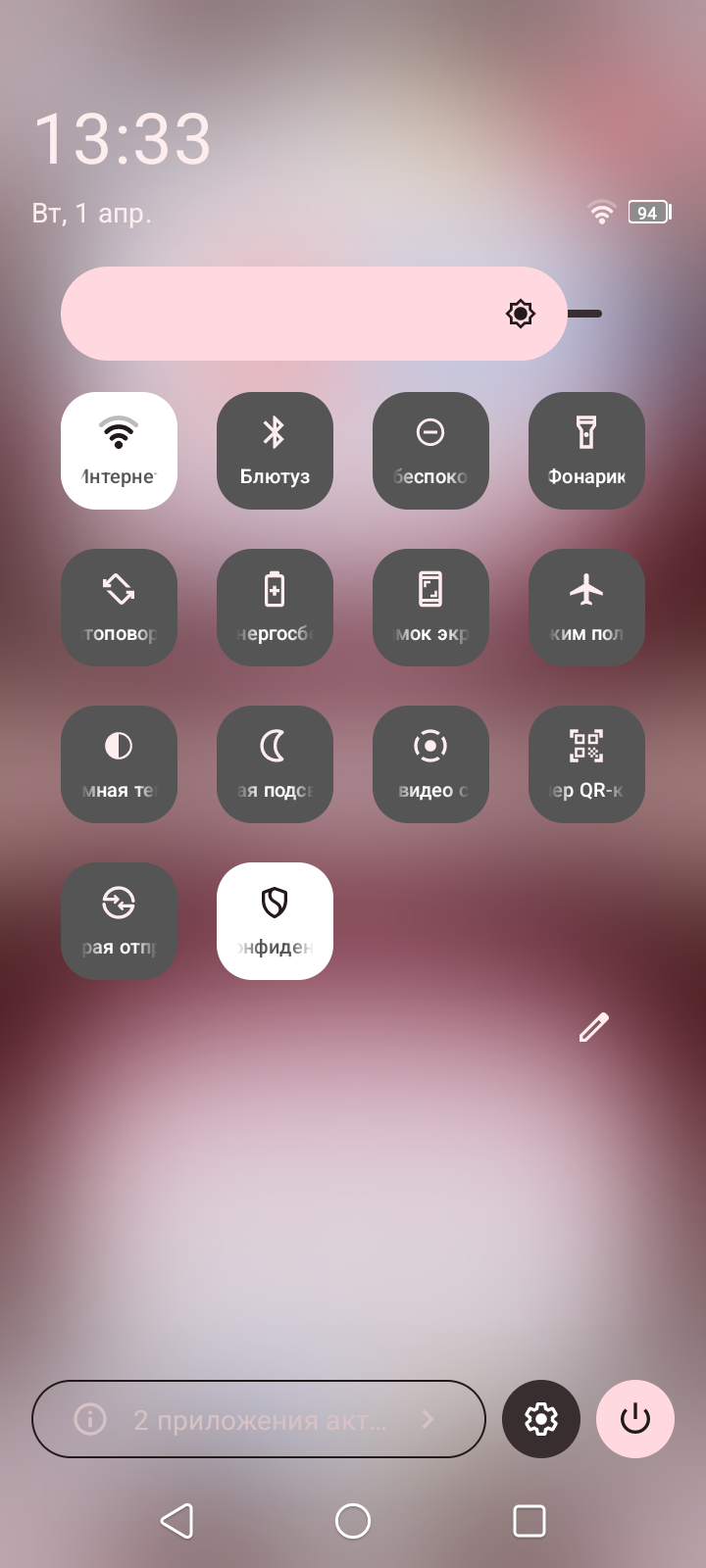Viewport: 706px width, 1568px height.
Task: Open the power menu button
Action: click(x=635, y=1419)
